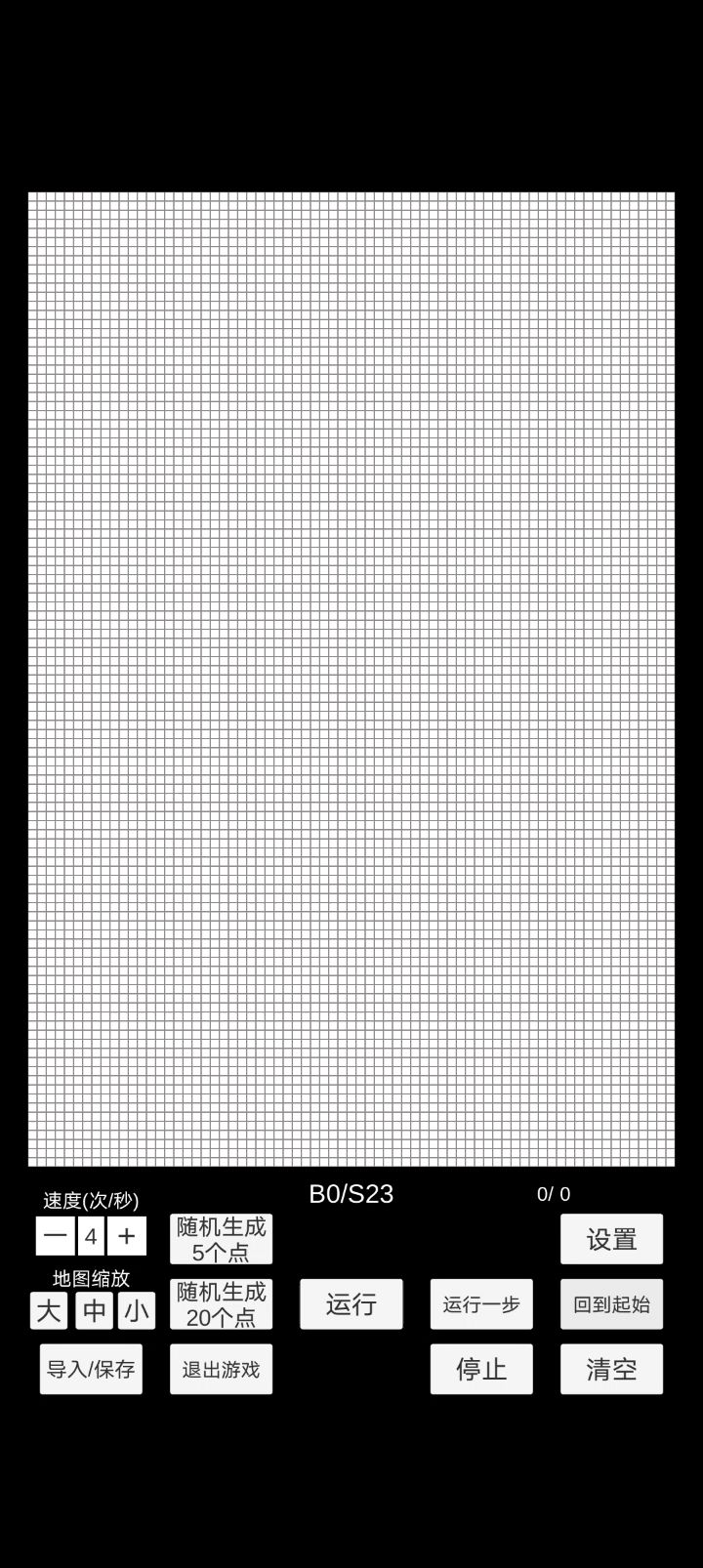Set map zoom to 大
703x1568 pixels.
[49, 1310]
